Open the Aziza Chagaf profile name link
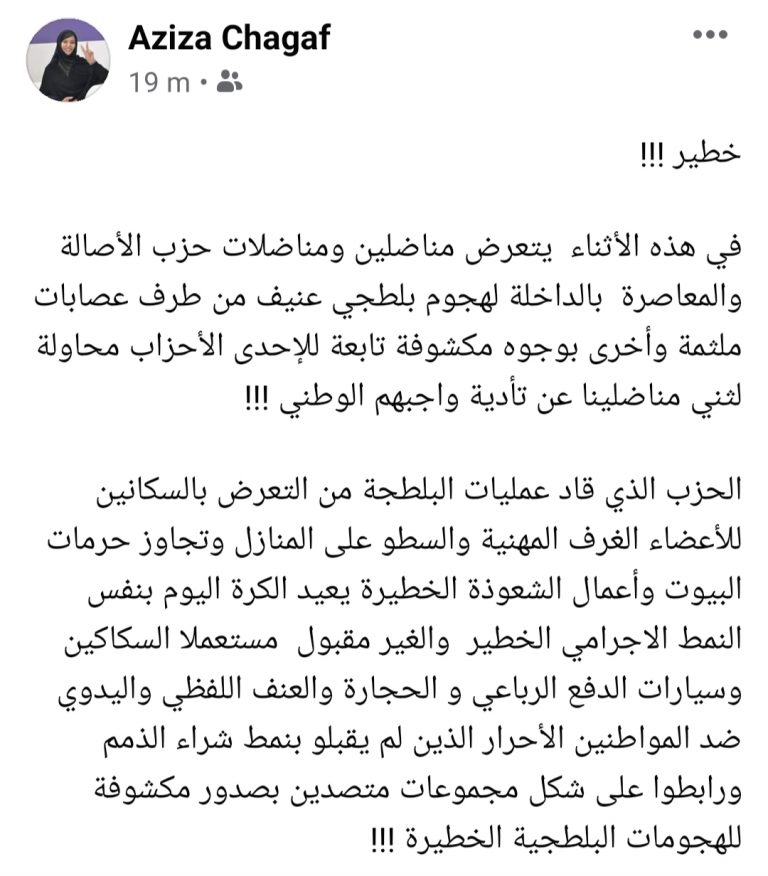The image size is (768, 876). (229, 38)
